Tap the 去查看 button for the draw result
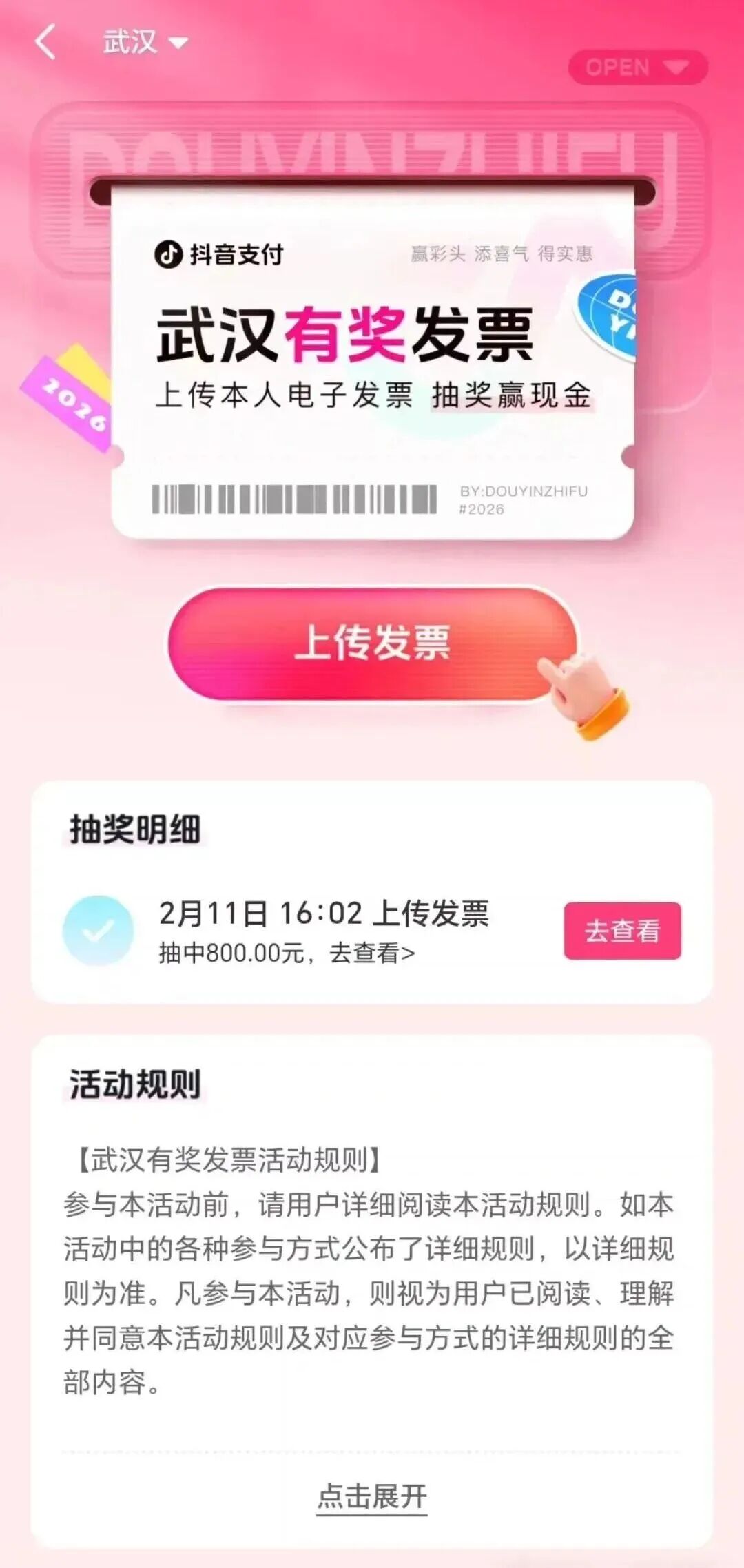This screenshot has height=1568, width=744. tap(622, 931)
